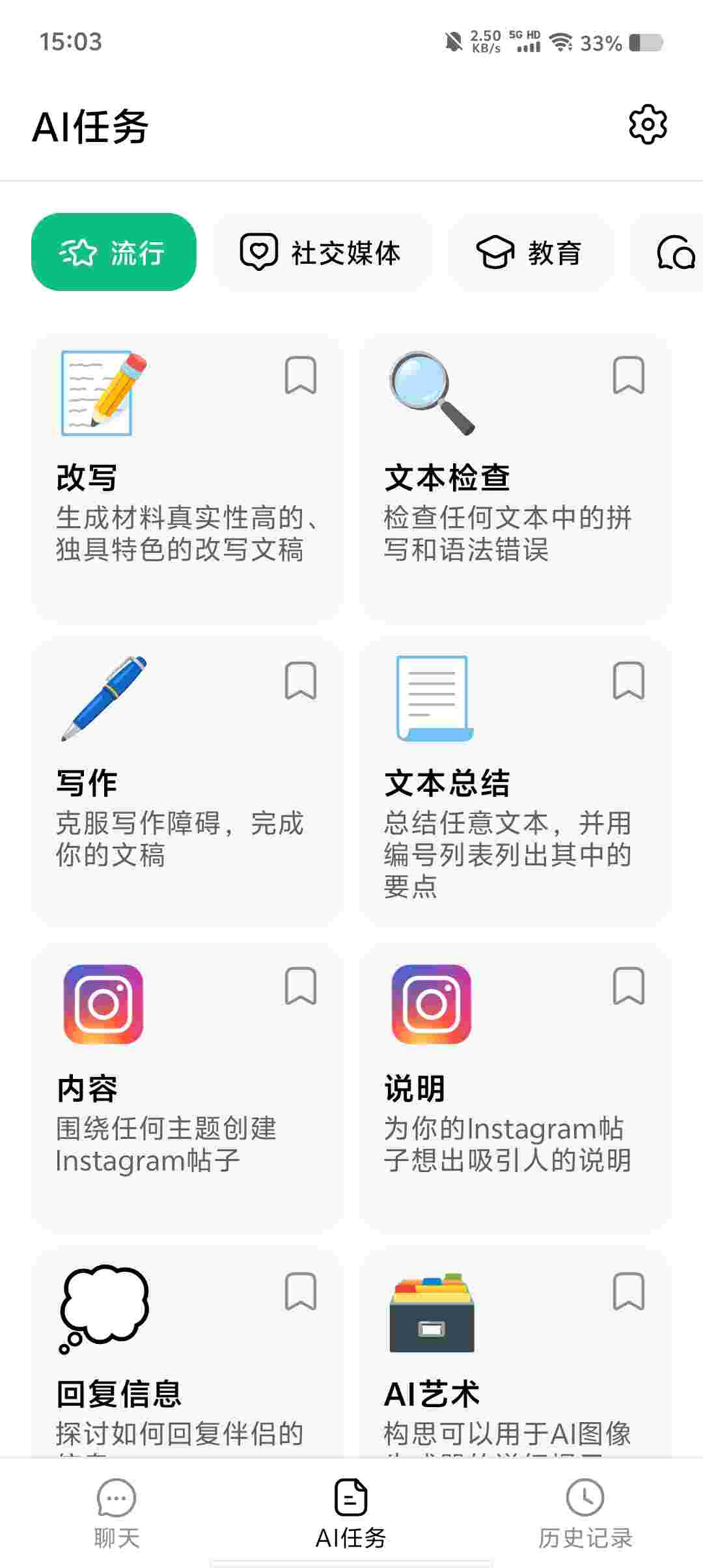
Task: Go to the 聊天 tab
Action: 117,1513
